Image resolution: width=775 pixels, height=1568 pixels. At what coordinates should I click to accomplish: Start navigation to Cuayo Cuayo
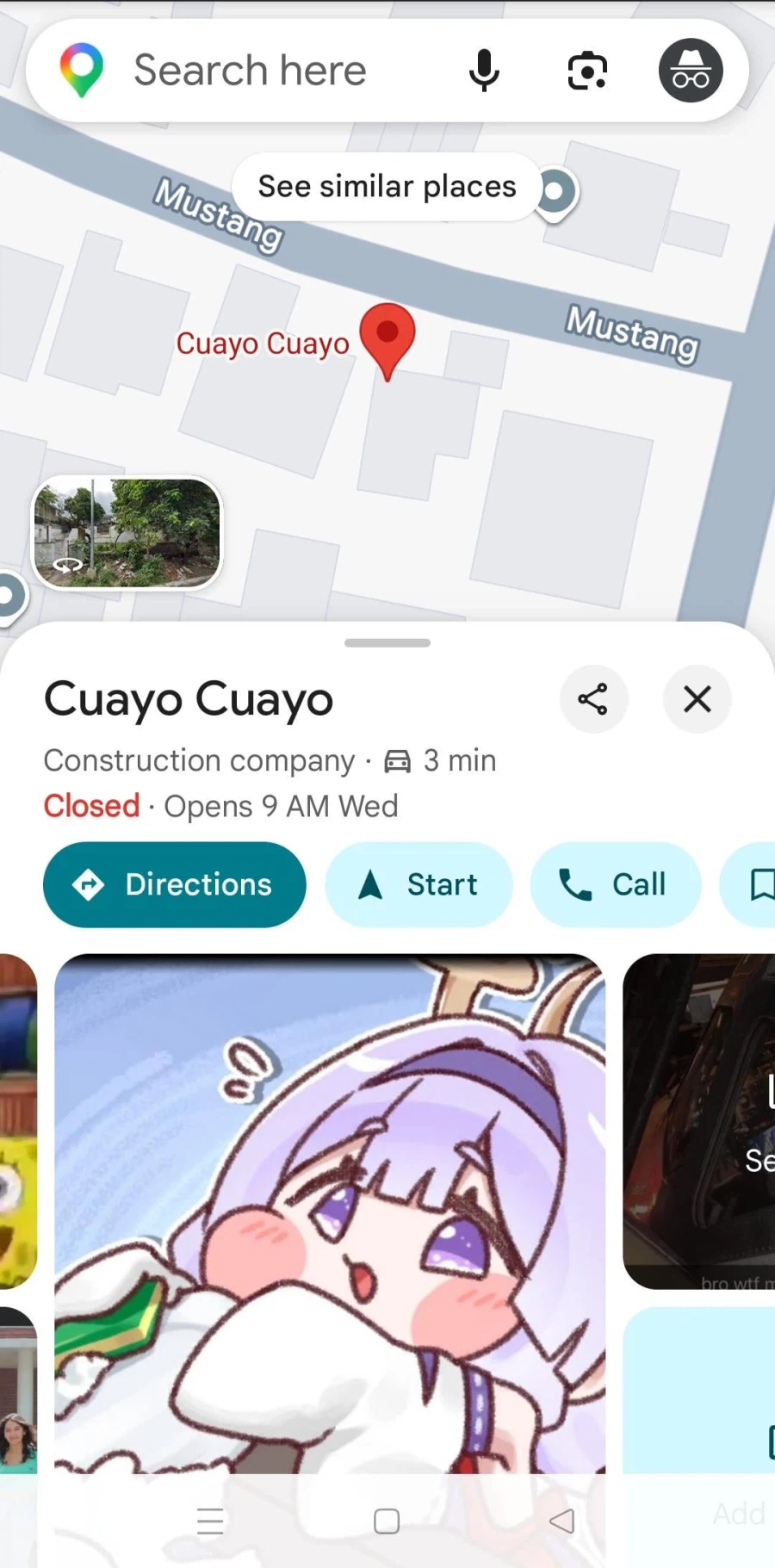418,884
